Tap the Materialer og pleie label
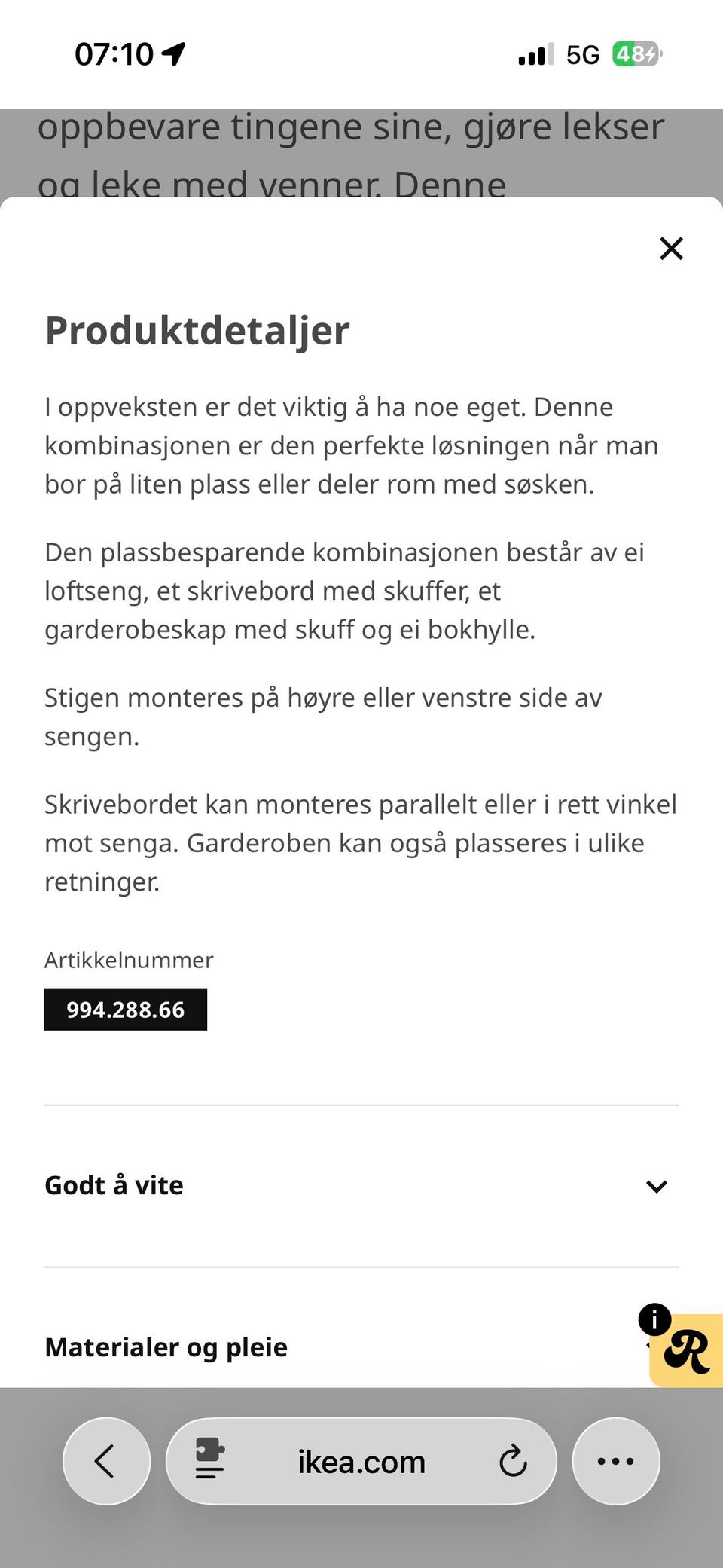 166,1347
